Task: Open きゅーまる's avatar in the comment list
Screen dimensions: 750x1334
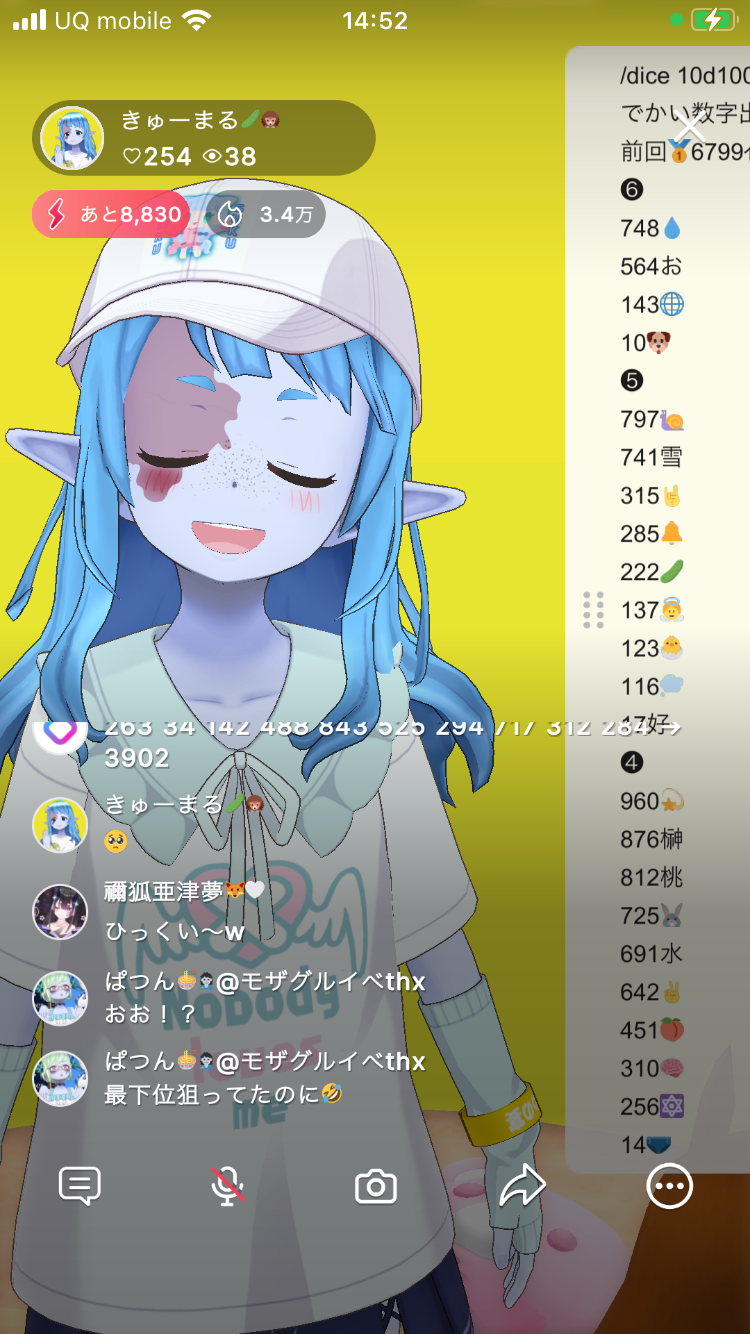Action: pos(60,825)
